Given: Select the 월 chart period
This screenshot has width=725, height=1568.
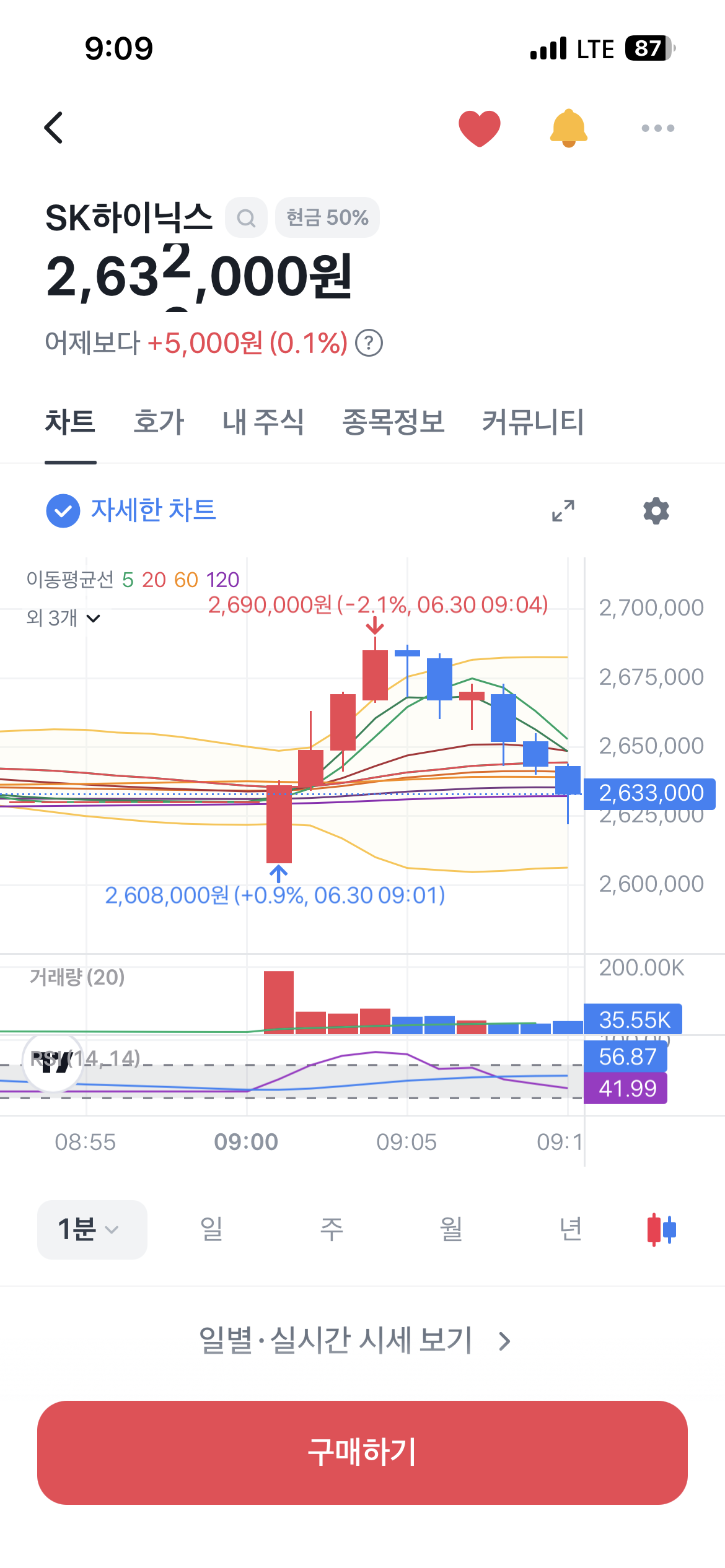Looking at the screenshot, I should (x=451, y=1229).
